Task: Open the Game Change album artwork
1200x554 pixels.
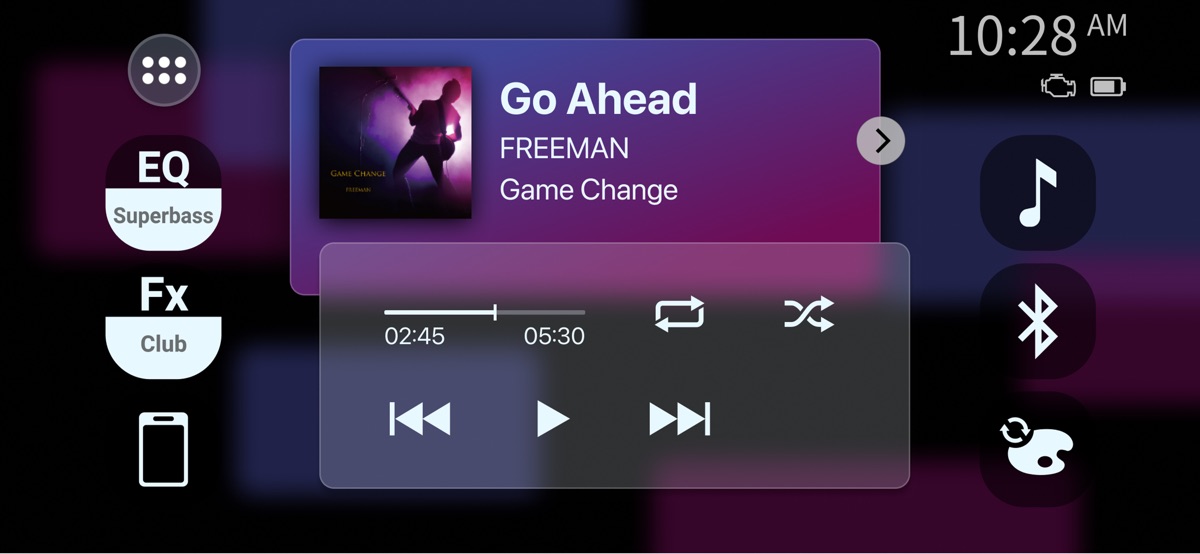Action: (x=395, y=142)
